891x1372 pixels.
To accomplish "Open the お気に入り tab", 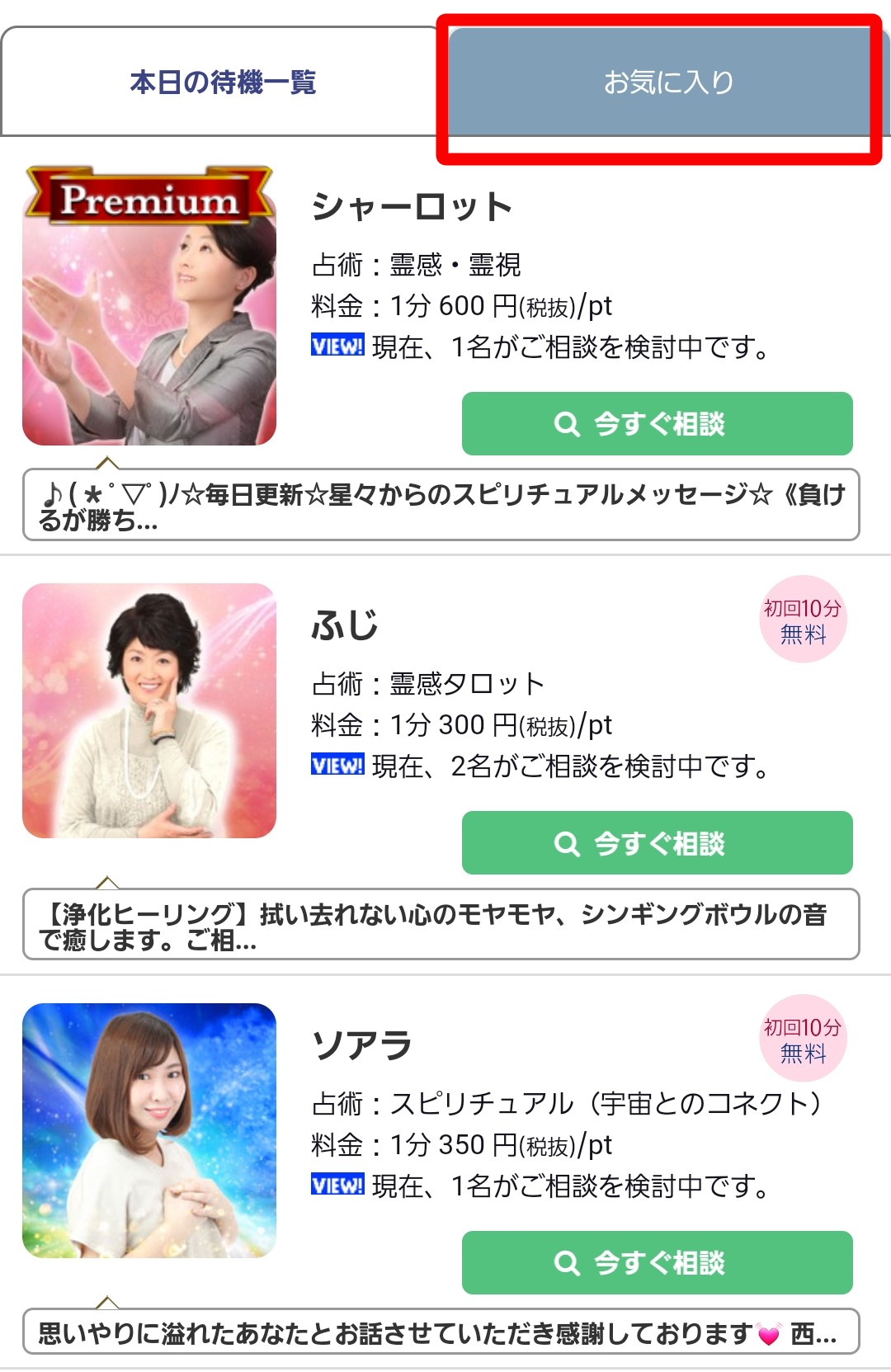I will (x=667, y=83).
